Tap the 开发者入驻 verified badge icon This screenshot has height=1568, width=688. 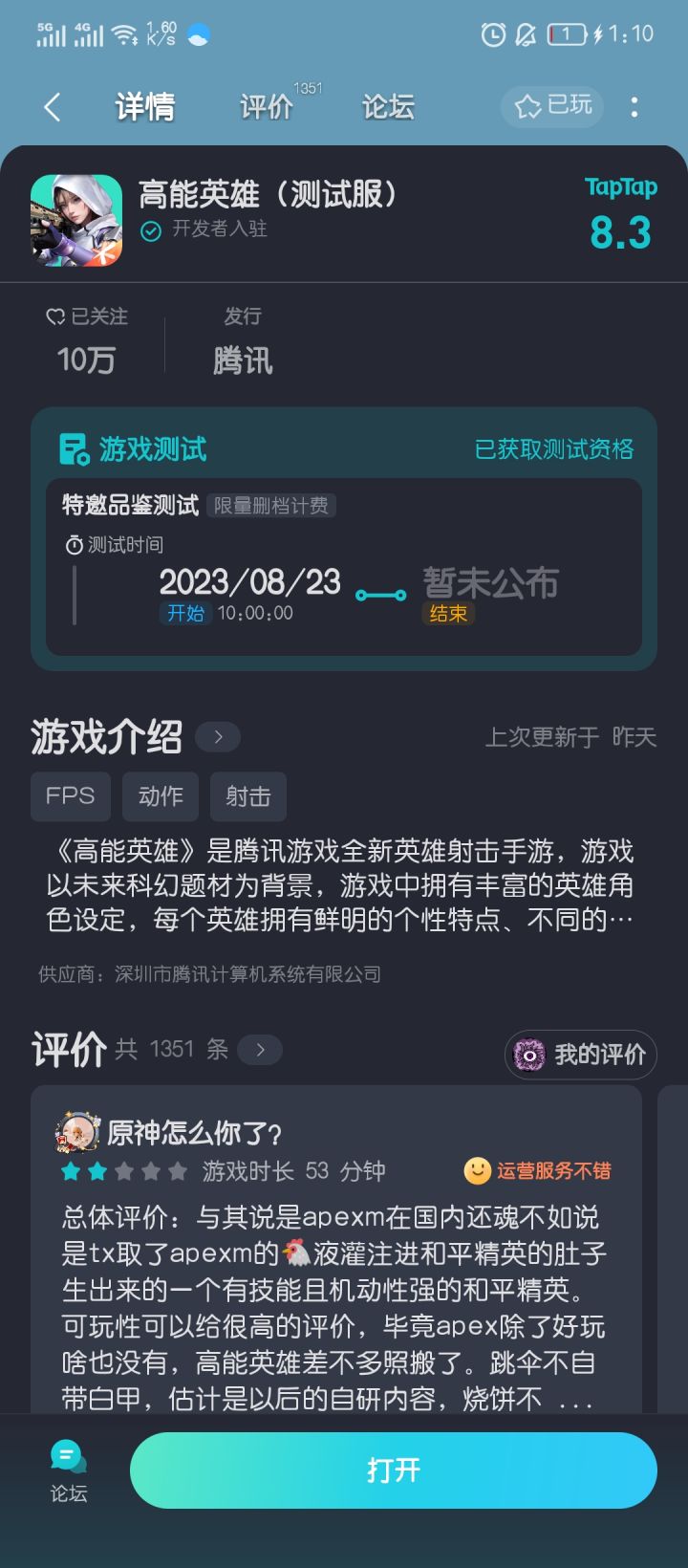[152, 229]
